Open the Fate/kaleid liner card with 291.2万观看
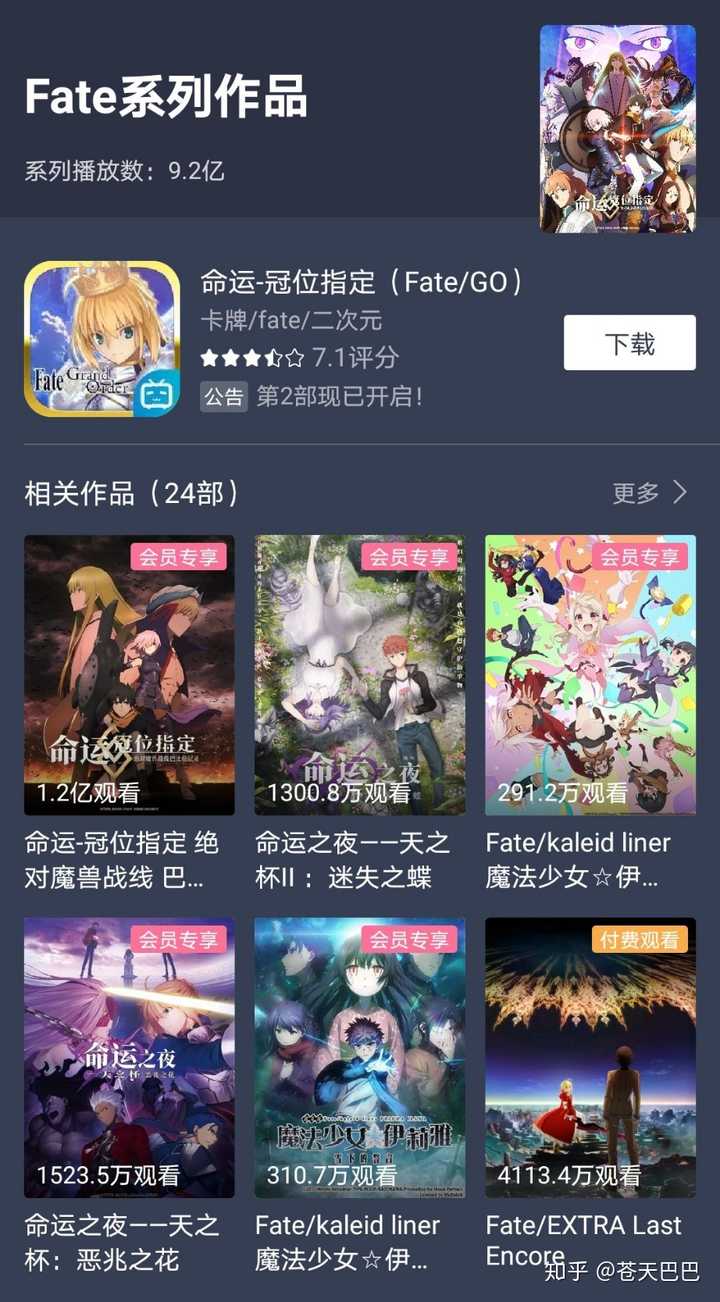720x1302 pixels. pyautogui.click(x=590, y=675)
